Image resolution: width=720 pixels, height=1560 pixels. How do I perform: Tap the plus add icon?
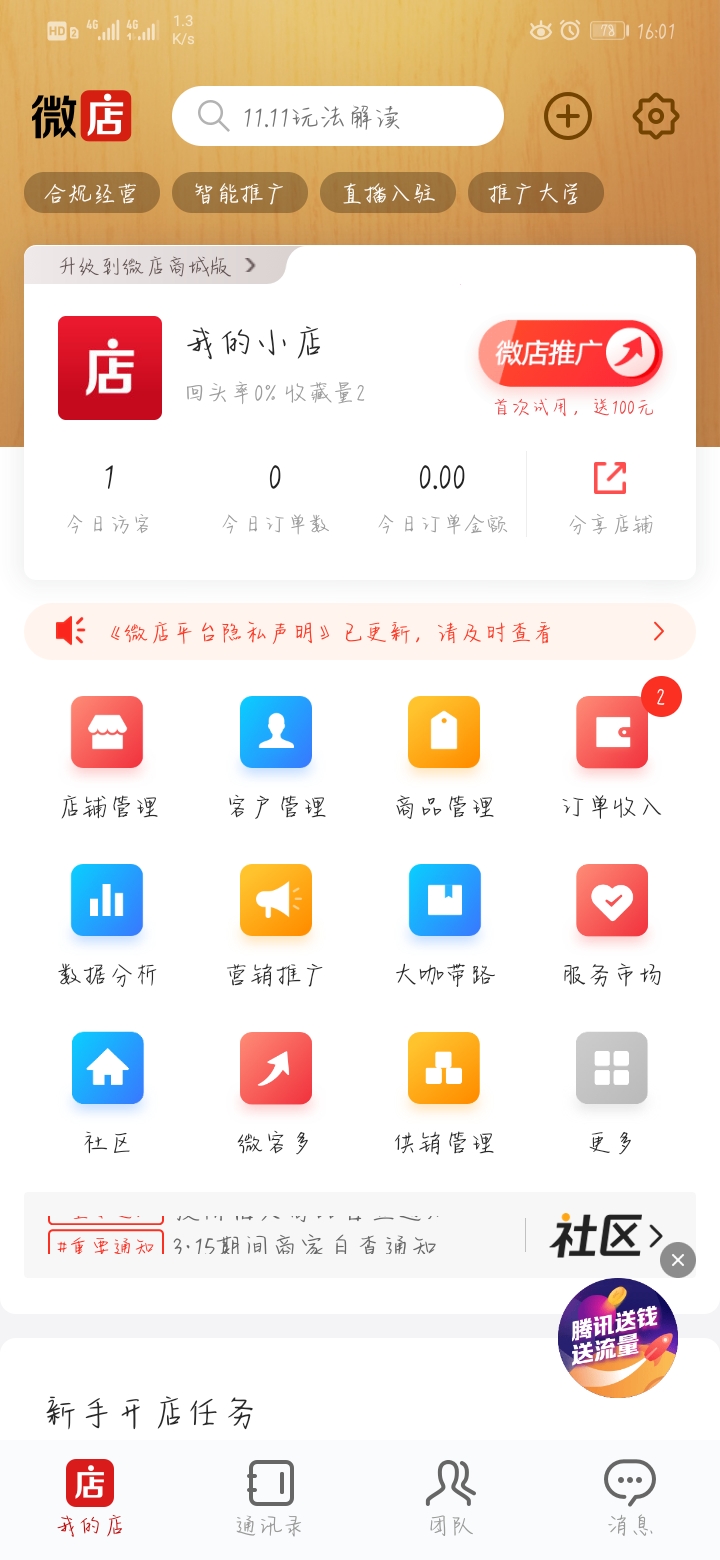point(567,117)
